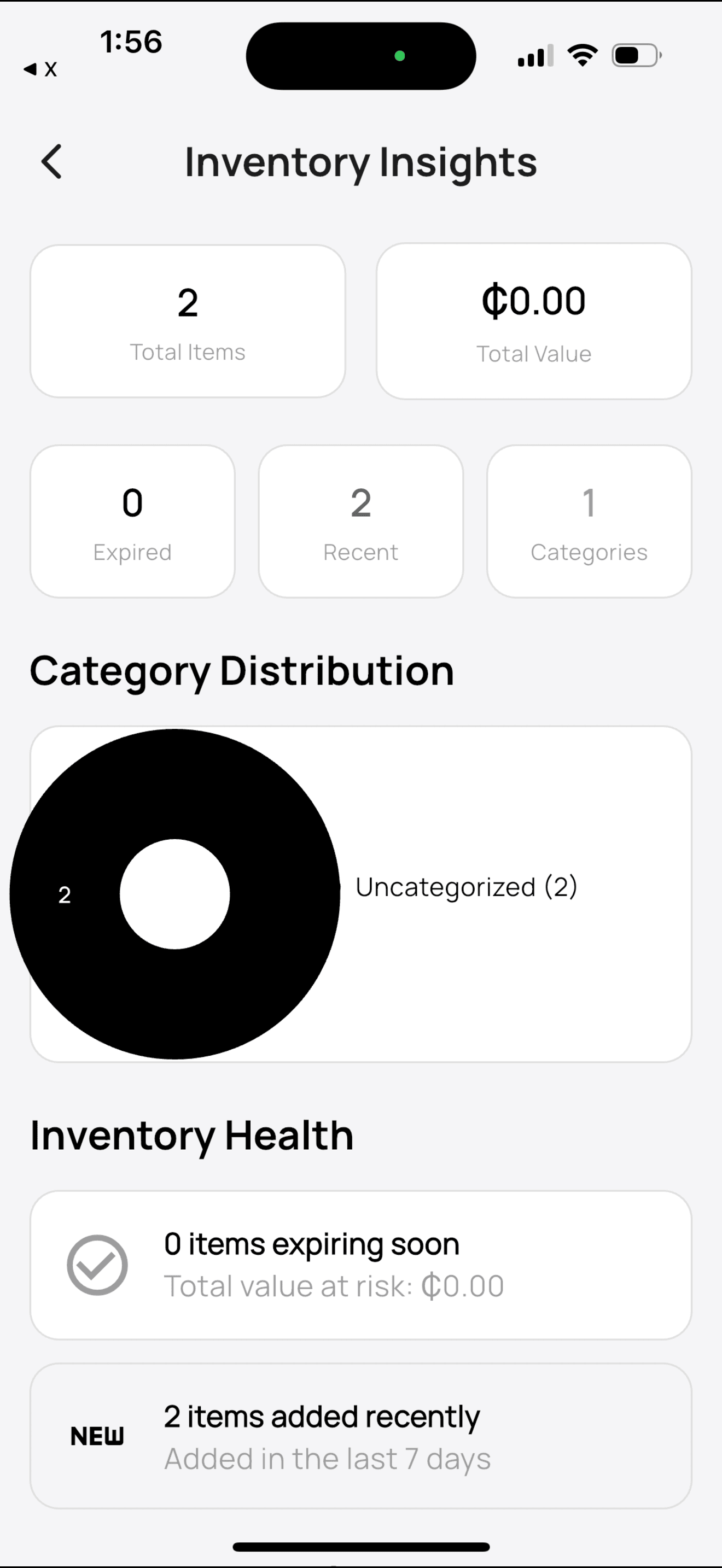Screen dimensions: 722x1568
Task: Tap the Categories count card
Action: tap(589, 521)
